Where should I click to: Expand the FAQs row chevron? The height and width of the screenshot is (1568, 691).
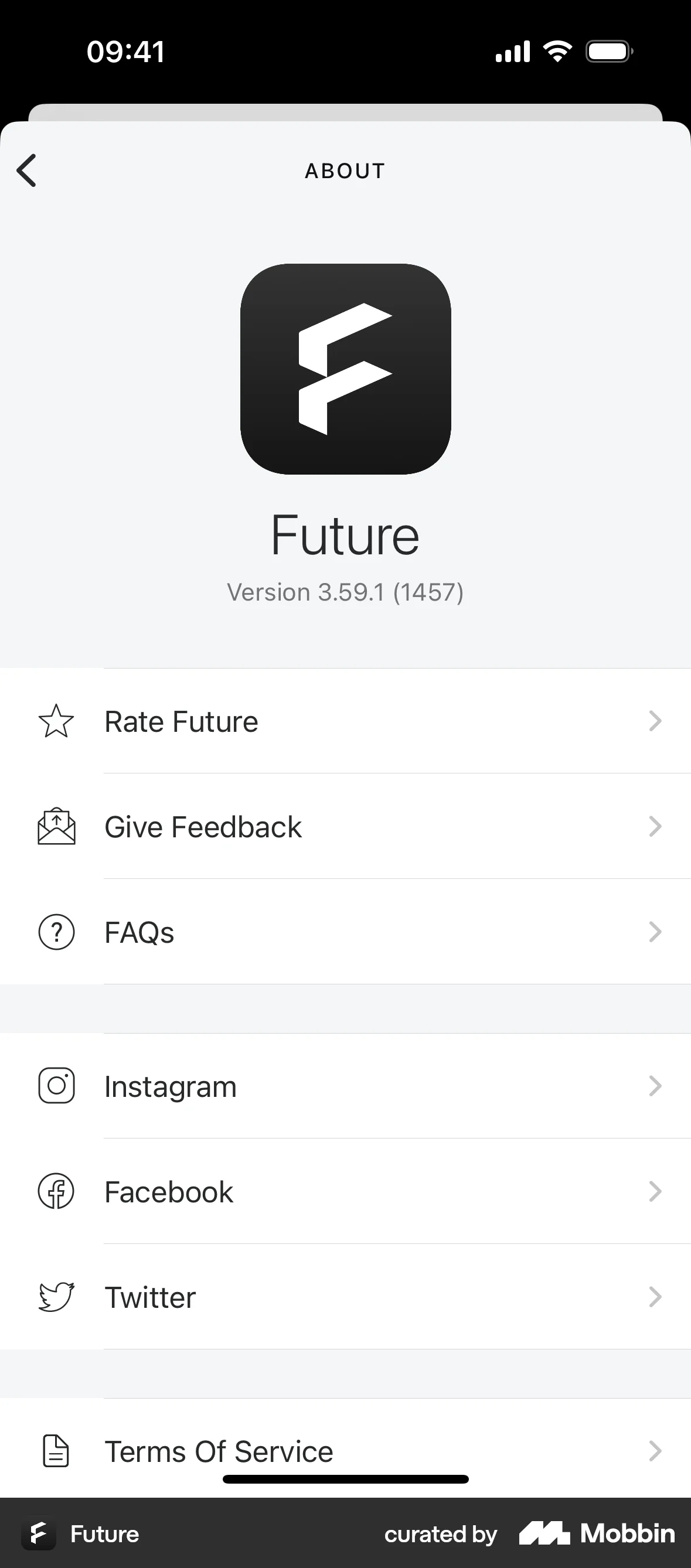coord(656,932)
